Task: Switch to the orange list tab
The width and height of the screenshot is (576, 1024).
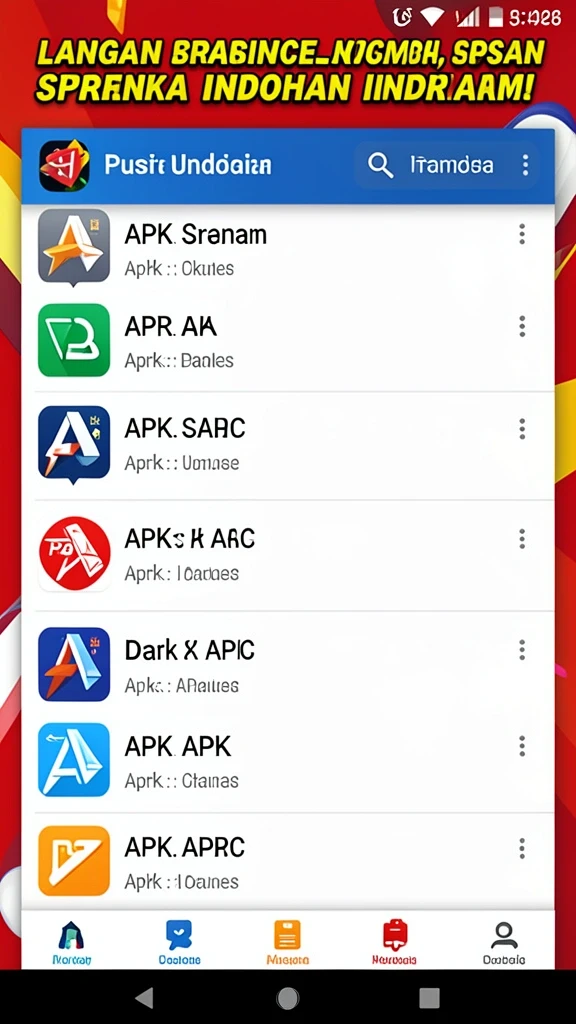Action: tap(287, 942)
